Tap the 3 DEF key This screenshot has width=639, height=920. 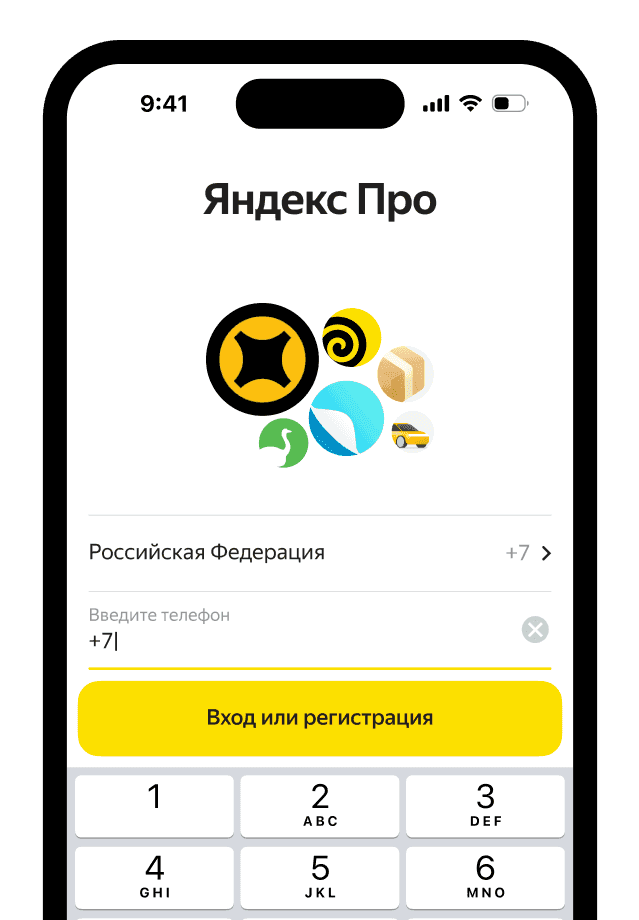(x=485, y=805)
